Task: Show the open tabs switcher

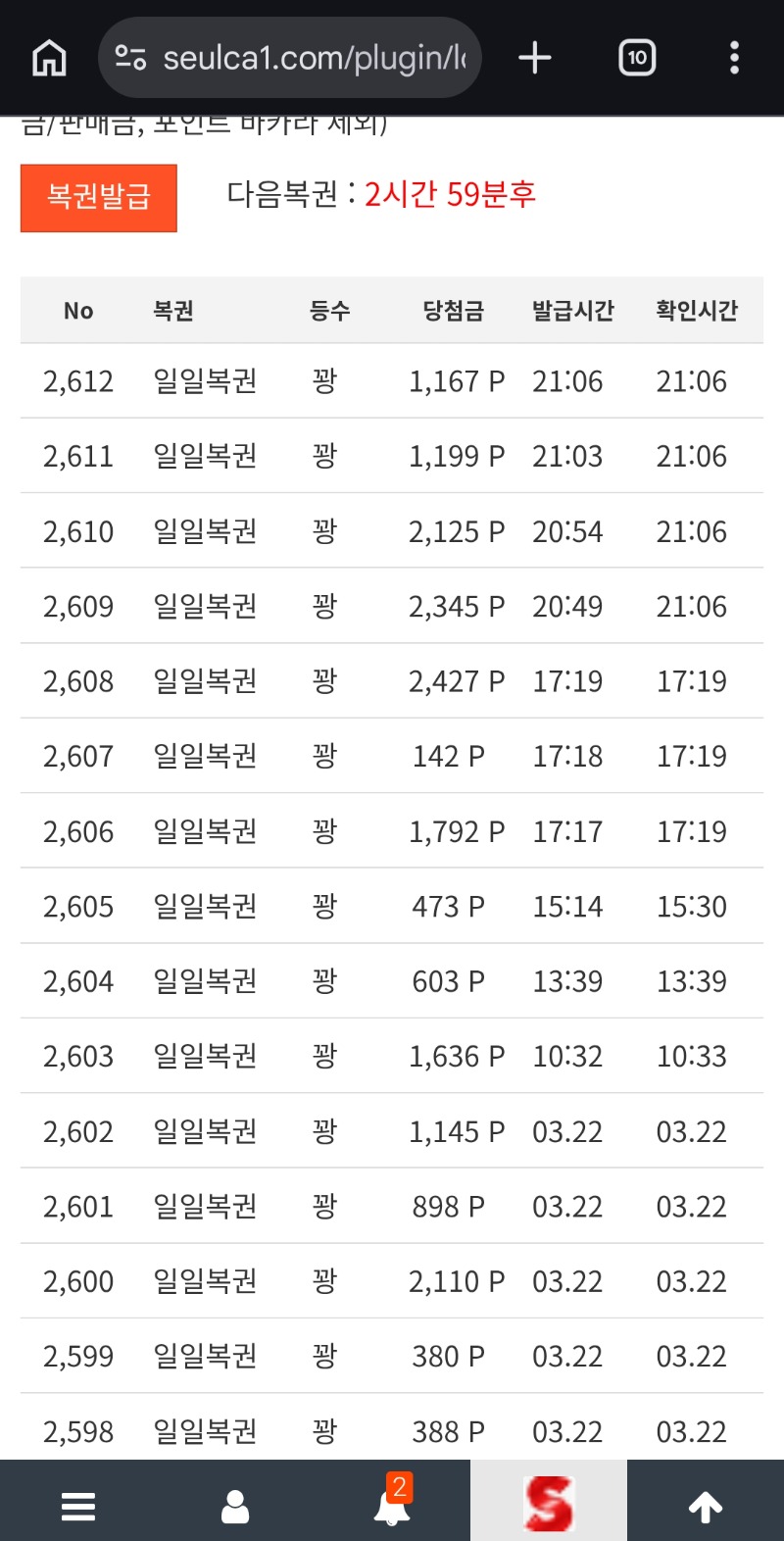Action: point(637,58)
